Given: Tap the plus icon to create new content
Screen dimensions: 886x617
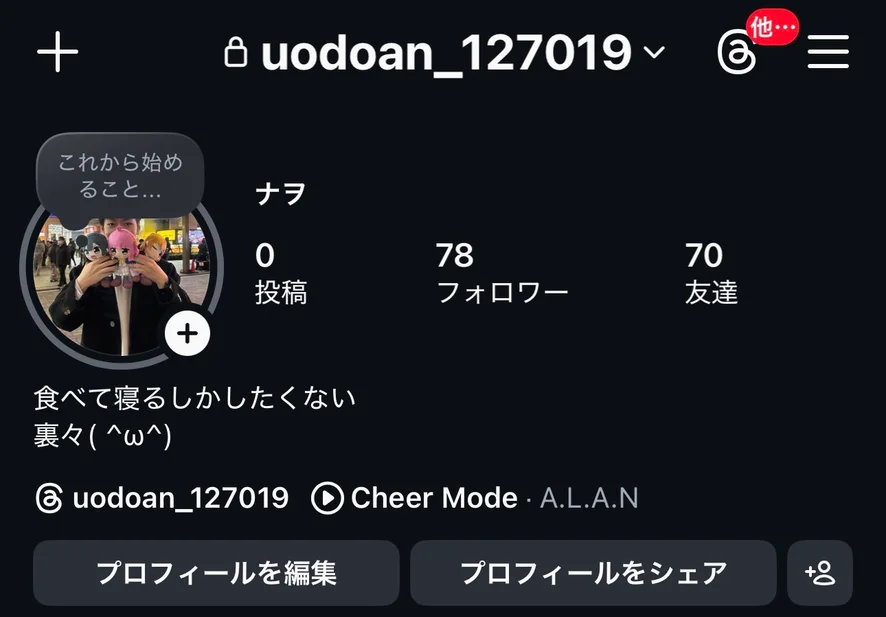Looking at the screenshot, I should [57, 52].
